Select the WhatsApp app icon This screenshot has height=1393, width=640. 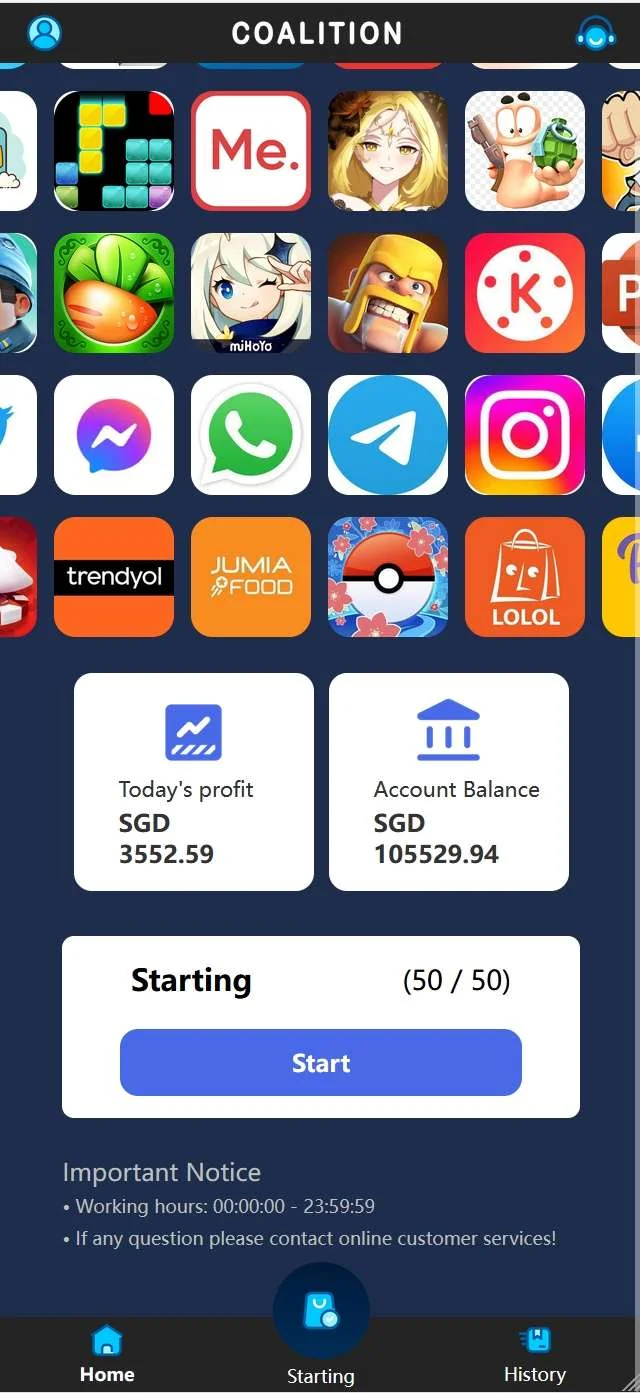(x=251, y=435)
